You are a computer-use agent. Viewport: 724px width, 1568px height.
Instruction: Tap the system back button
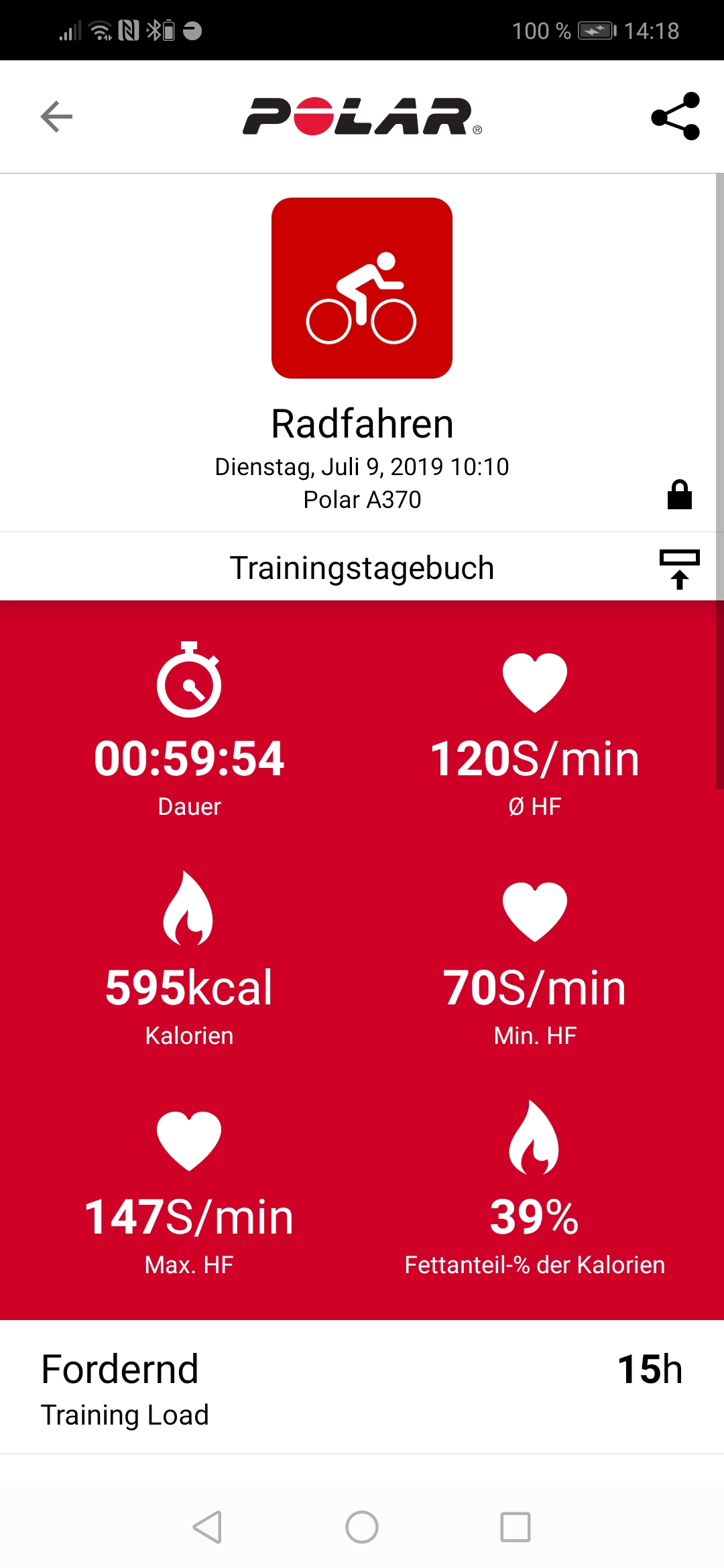pyautogui.click(x=207, y=1527)
